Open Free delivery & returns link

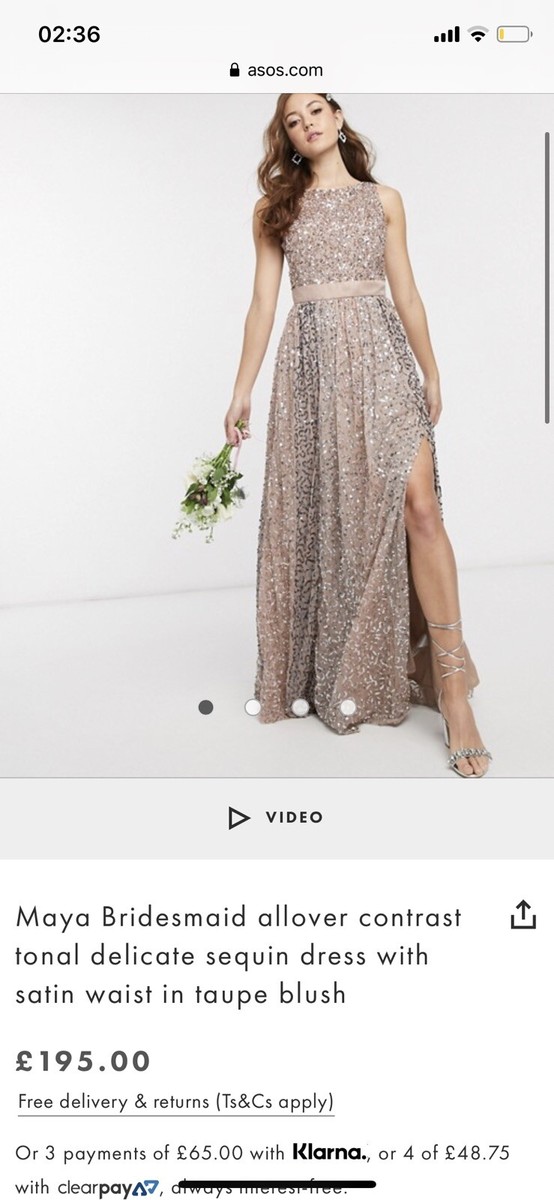click(176, 1102)
